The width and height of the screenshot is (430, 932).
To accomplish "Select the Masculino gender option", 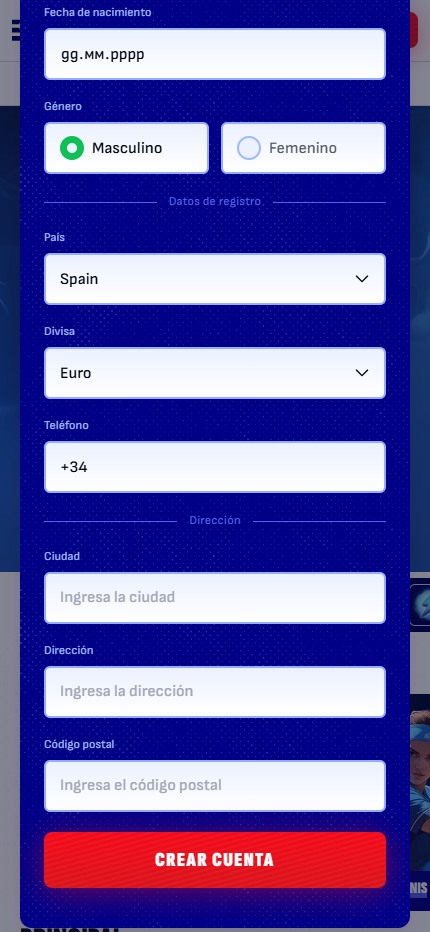I will [126, 148].
